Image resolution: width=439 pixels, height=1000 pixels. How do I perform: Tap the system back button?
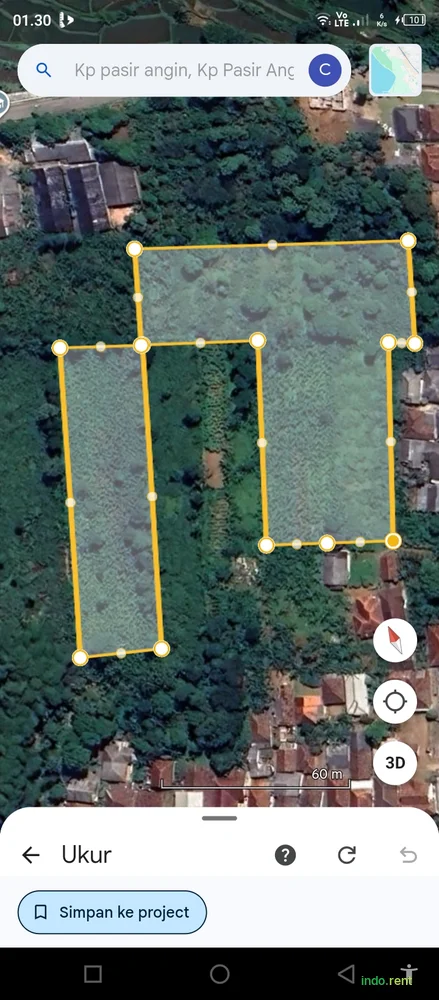(346, 974)
